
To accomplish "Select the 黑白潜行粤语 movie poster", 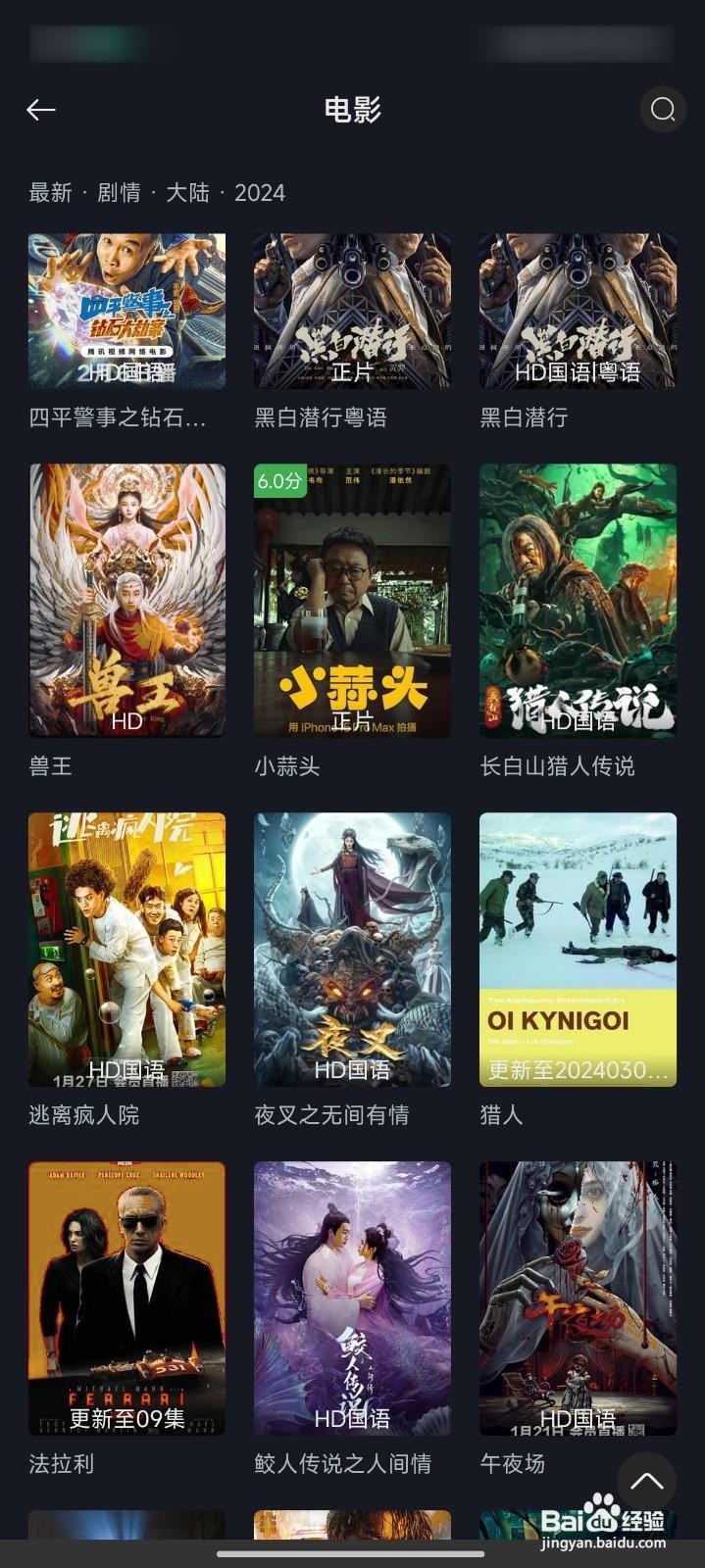I will (x=352, y=312).
